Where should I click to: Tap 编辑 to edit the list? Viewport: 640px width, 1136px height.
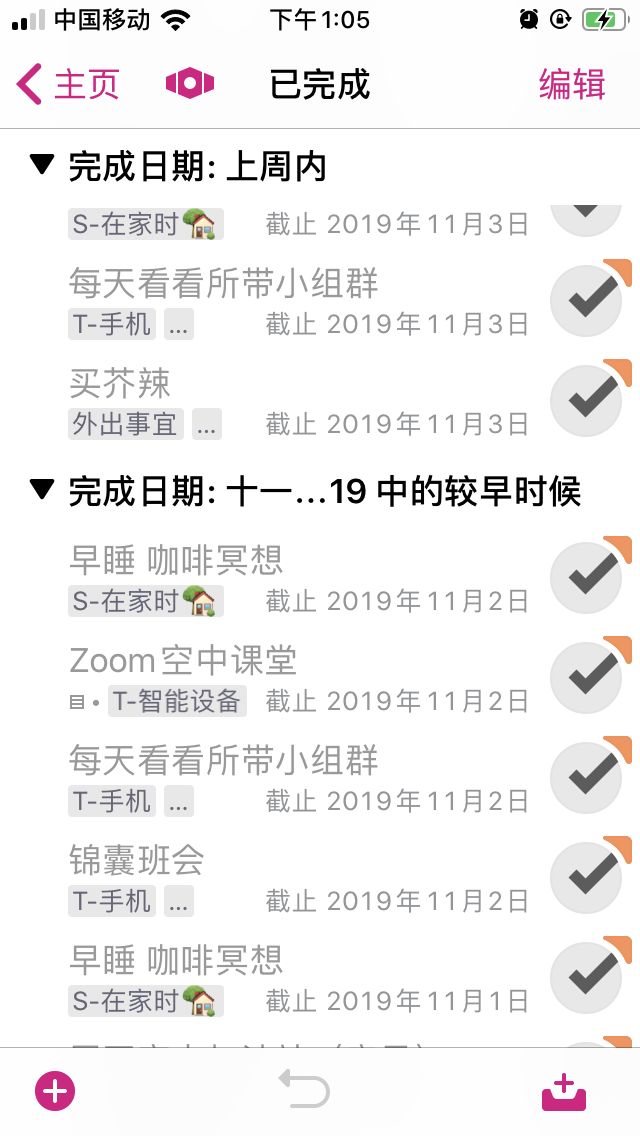pyautogui.click(x=572, y=84)
